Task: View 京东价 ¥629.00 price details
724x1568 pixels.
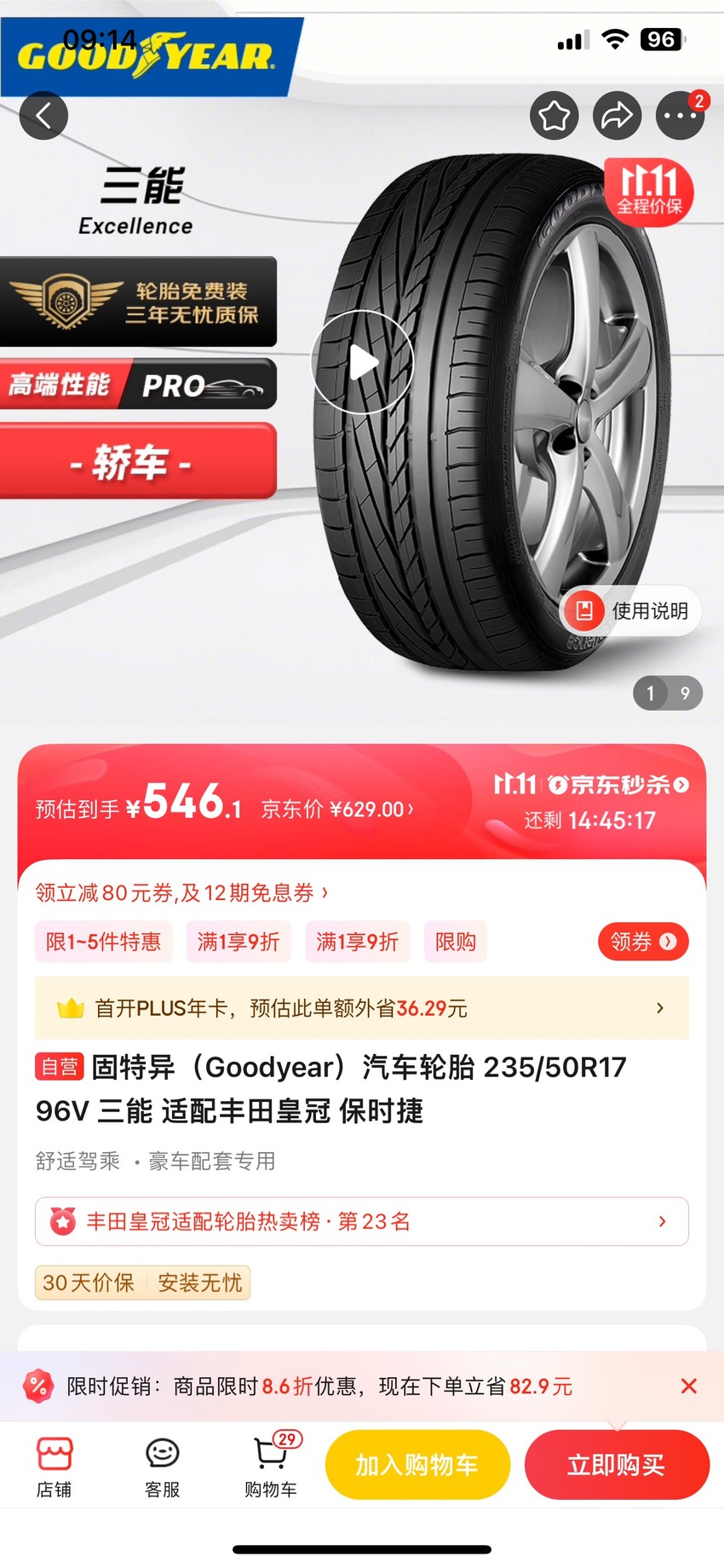Action: click(x=337, y=809)
